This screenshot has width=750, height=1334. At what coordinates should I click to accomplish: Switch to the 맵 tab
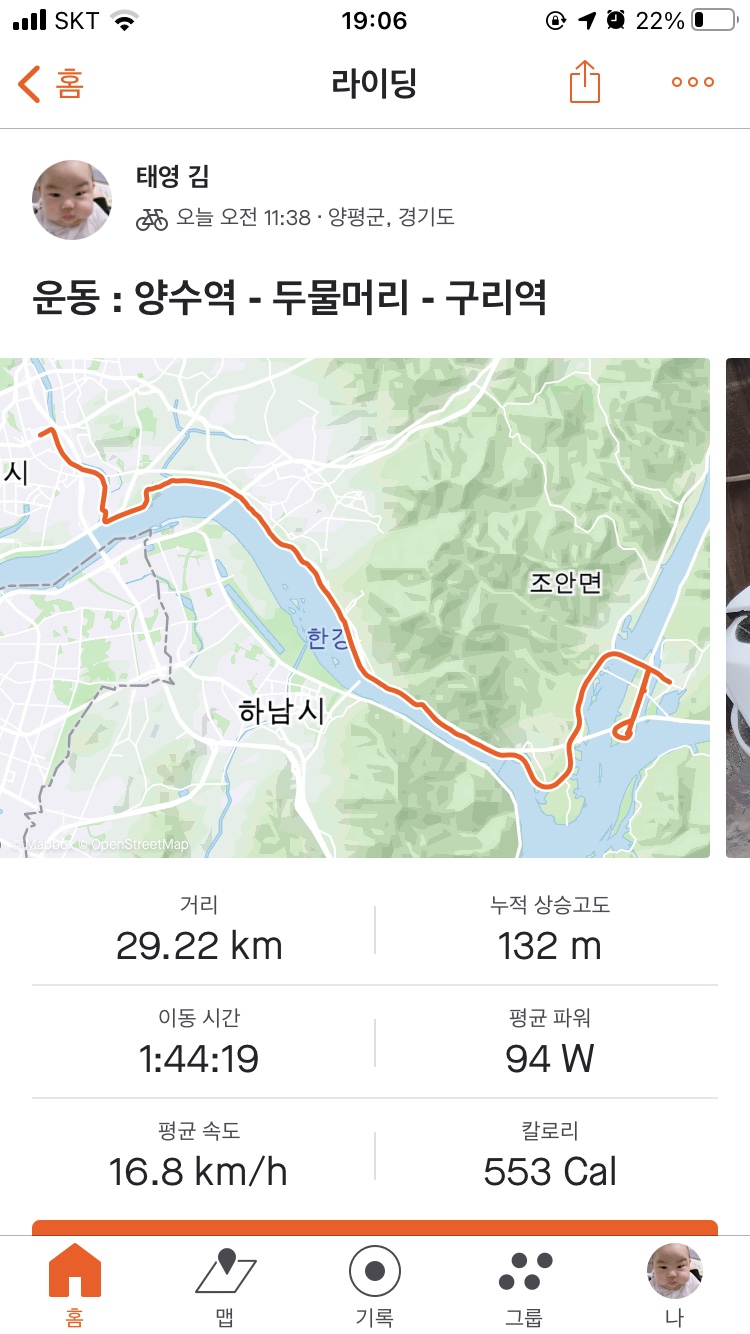point(225,1285)
